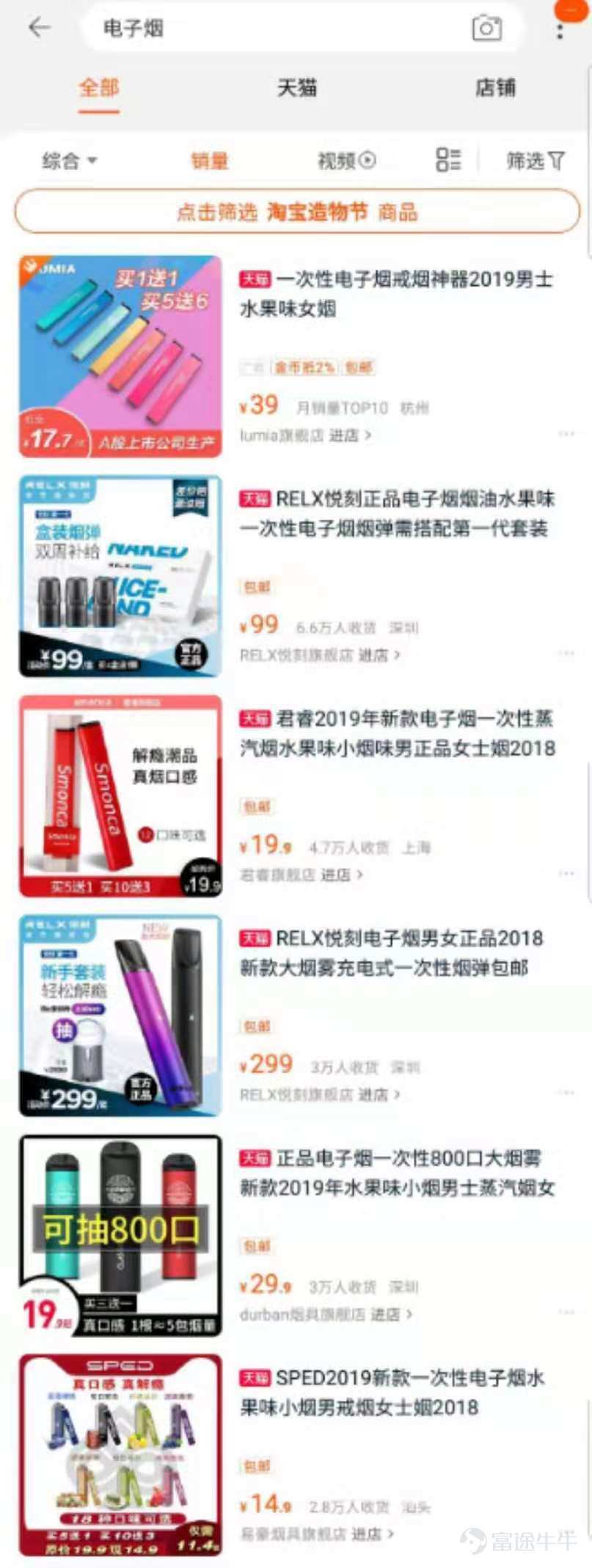Go back using the arrow

click(40, 28)
